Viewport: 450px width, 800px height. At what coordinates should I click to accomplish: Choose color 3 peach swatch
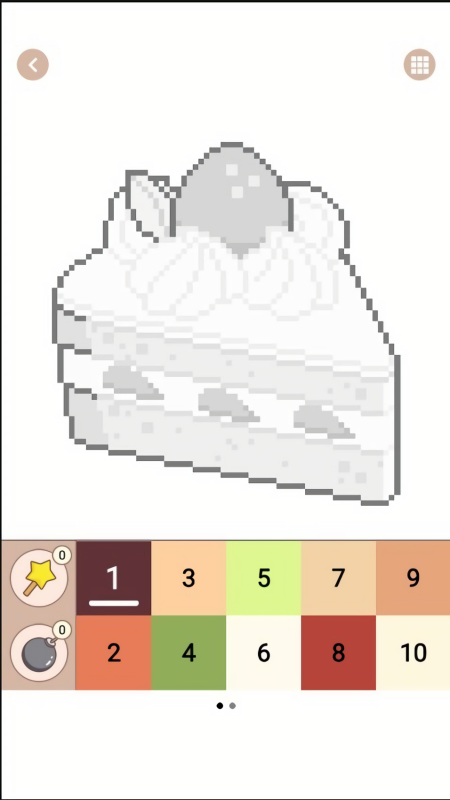188,578
